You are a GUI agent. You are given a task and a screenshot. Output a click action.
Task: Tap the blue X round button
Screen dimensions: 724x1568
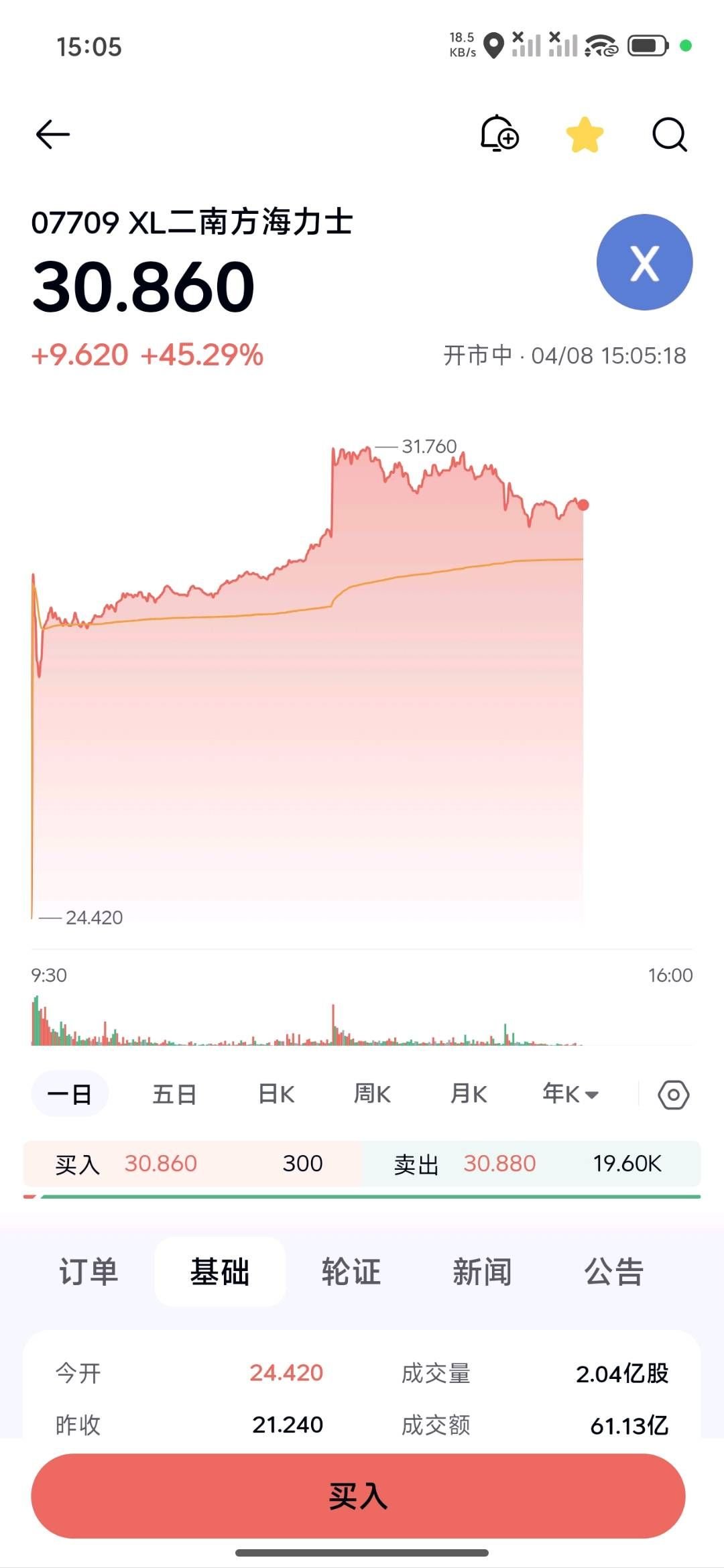tap(644, 262)
